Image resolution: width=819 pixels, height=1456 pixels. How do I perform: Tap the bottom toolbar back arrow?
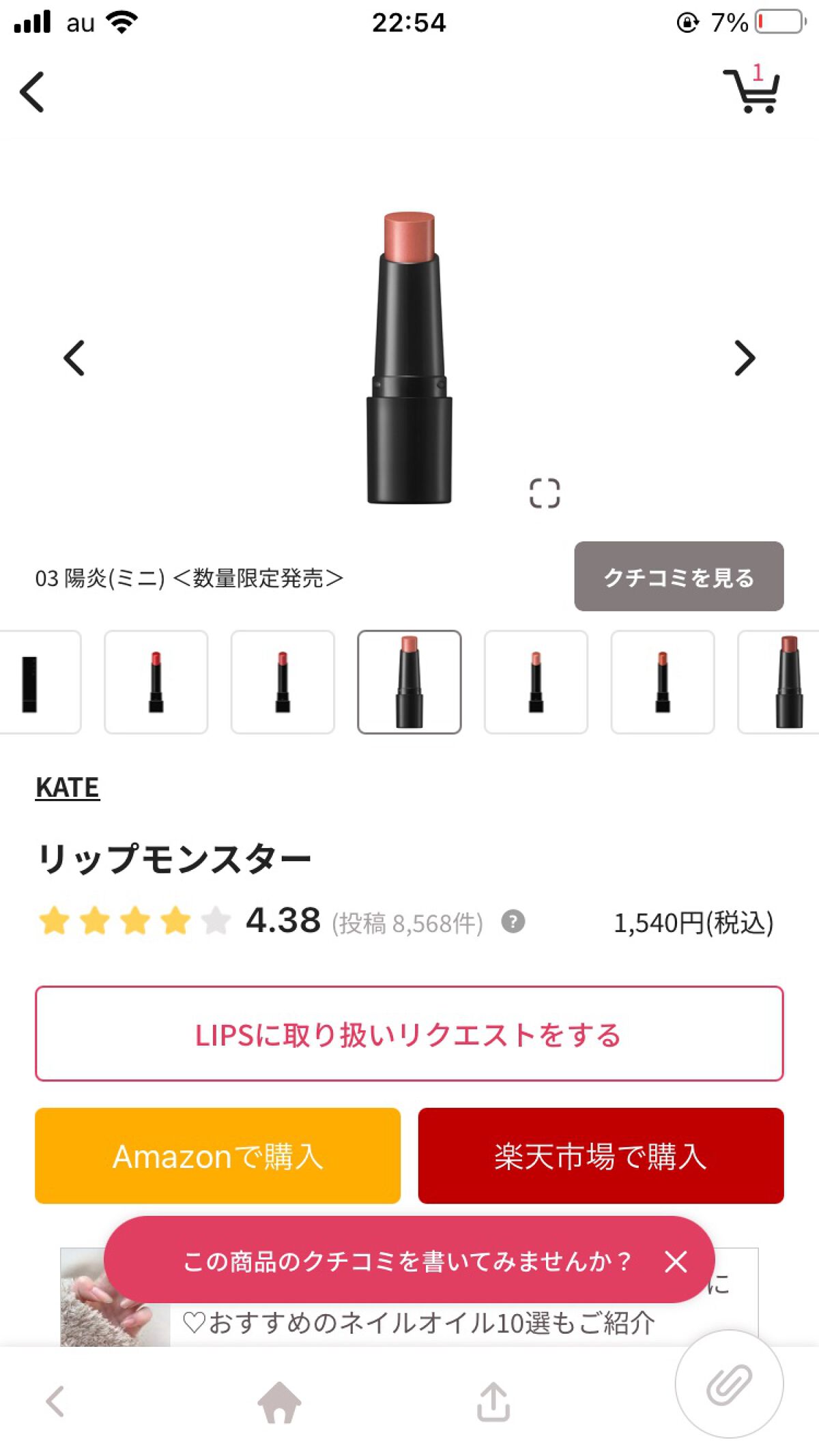pyautogui.click(x=55, y=1402)
